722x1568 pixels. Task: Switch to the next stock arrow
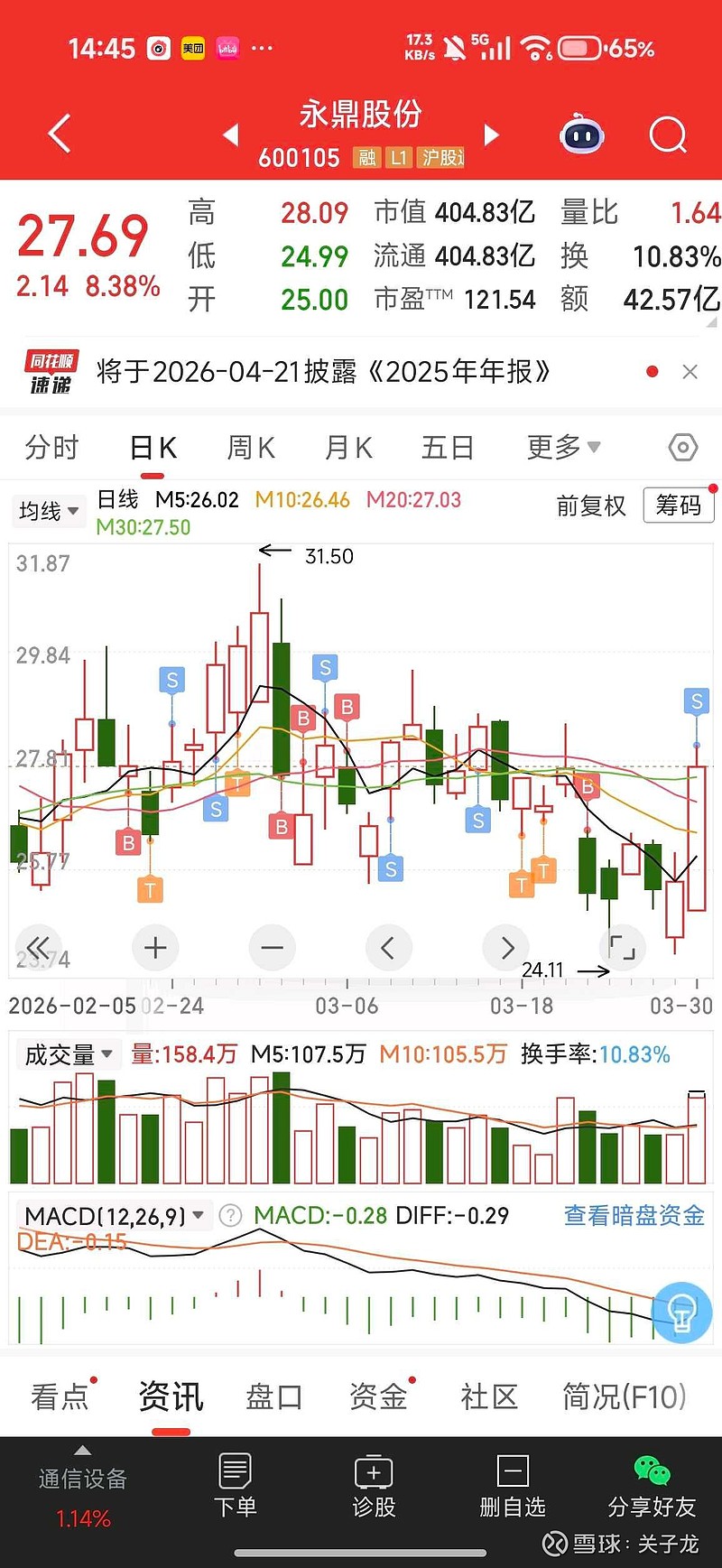(x=492, y=135)
